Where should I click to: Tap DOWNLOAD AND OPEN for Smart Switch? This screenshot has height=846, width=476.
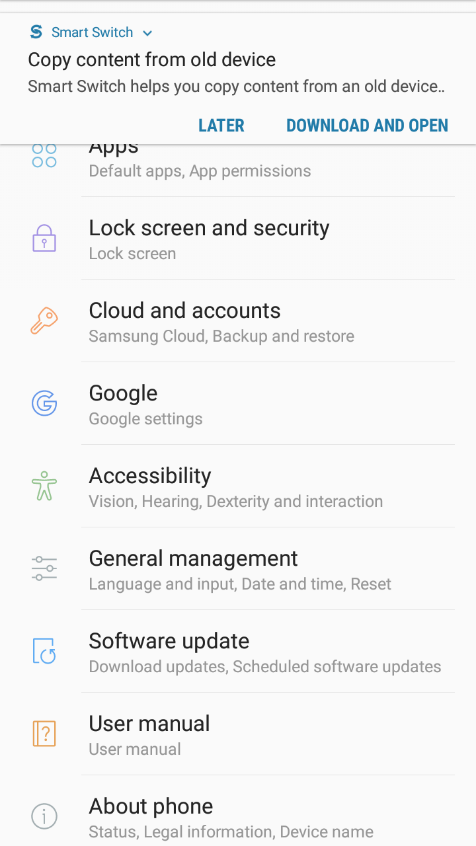pos(367,125)
